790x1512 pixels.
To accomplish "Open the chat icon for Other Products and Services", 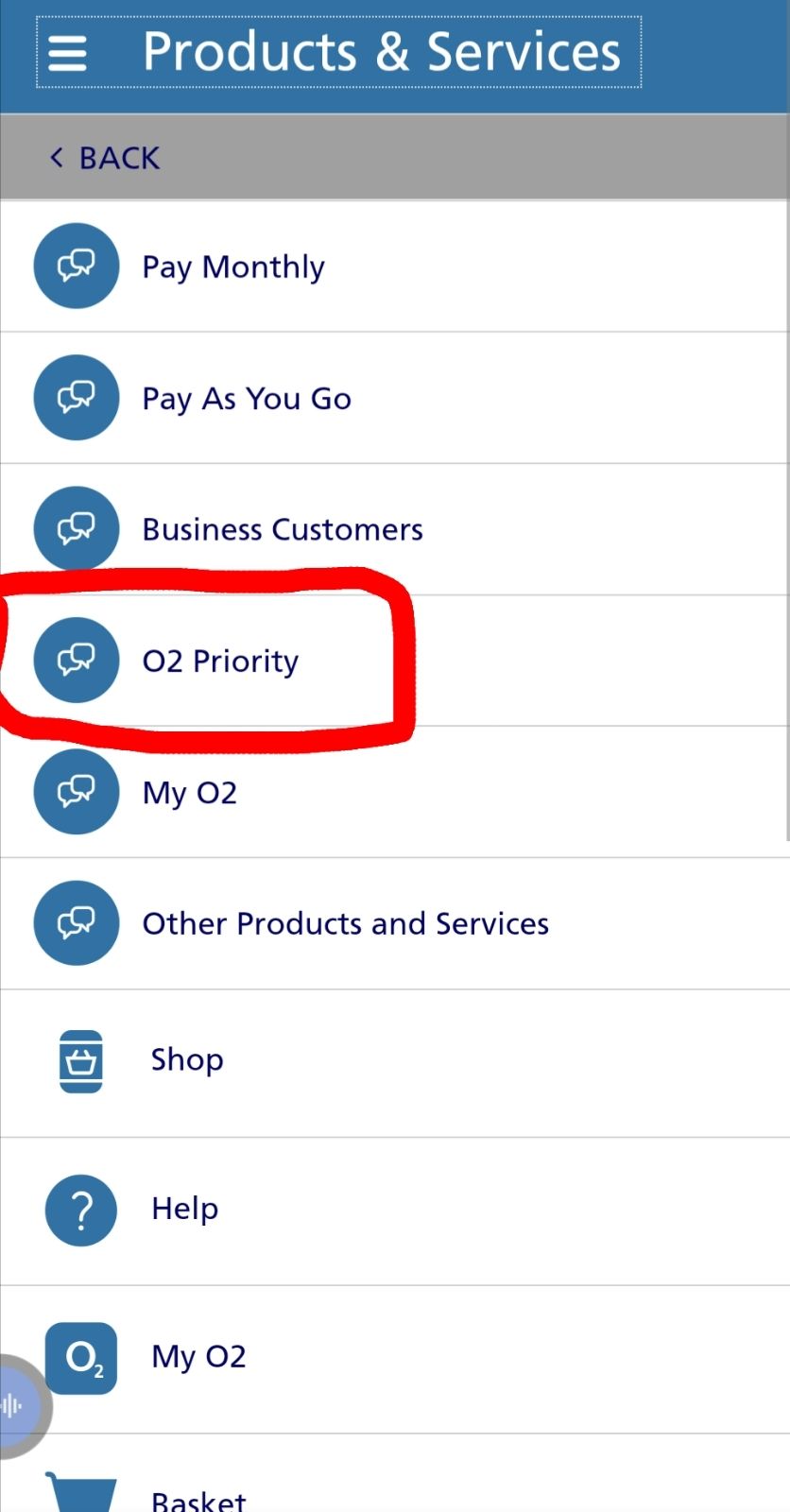I will click(x=77, y=922).
